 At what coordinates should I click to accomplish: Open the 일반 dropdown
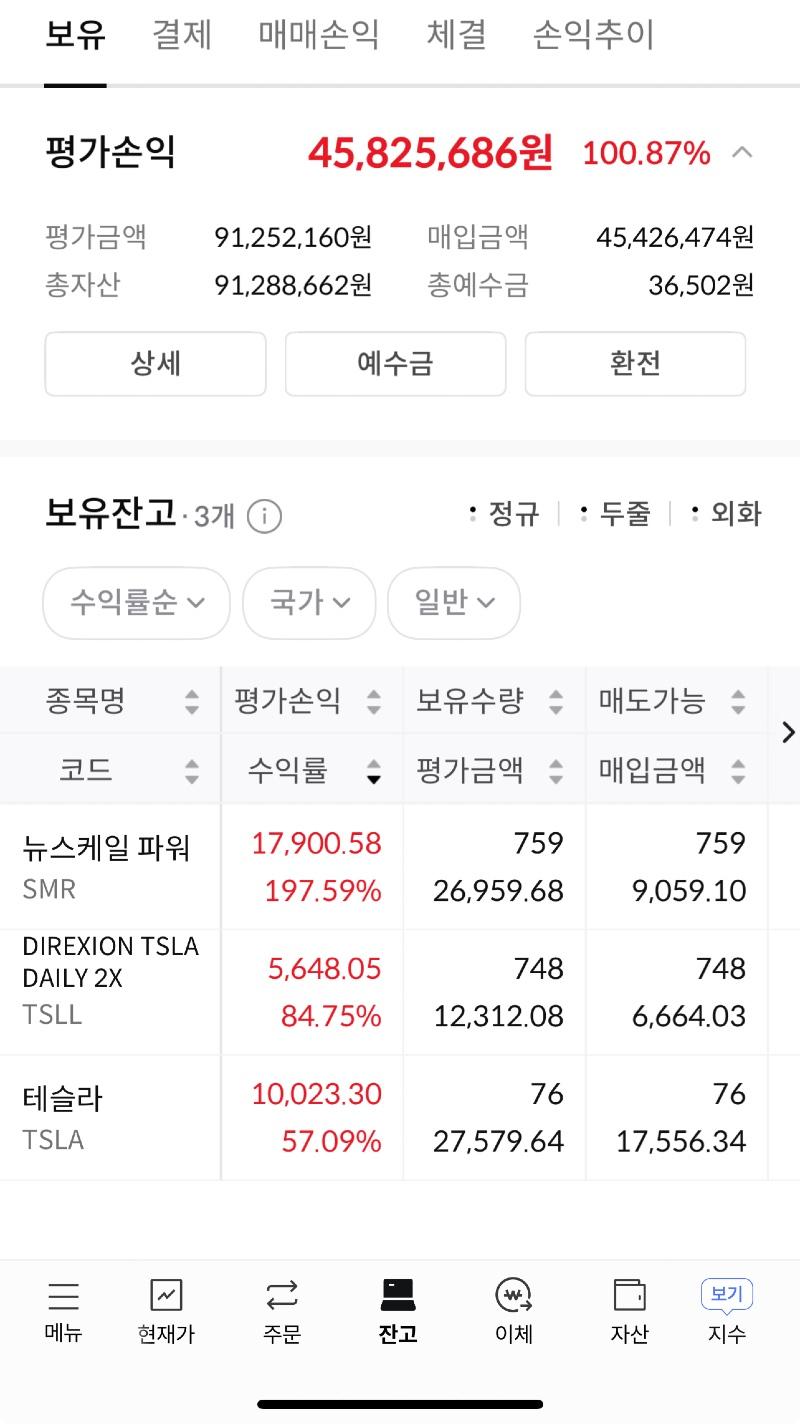[453, 603]
